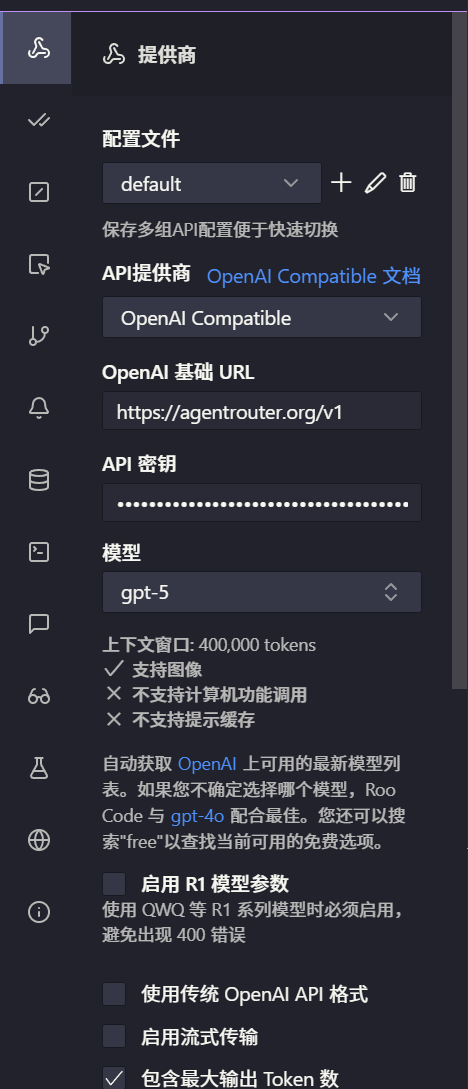
Task: Enable the 启用 R1 模型参数 checkbox
Action: pyautogui.click(x=114, y=884)
